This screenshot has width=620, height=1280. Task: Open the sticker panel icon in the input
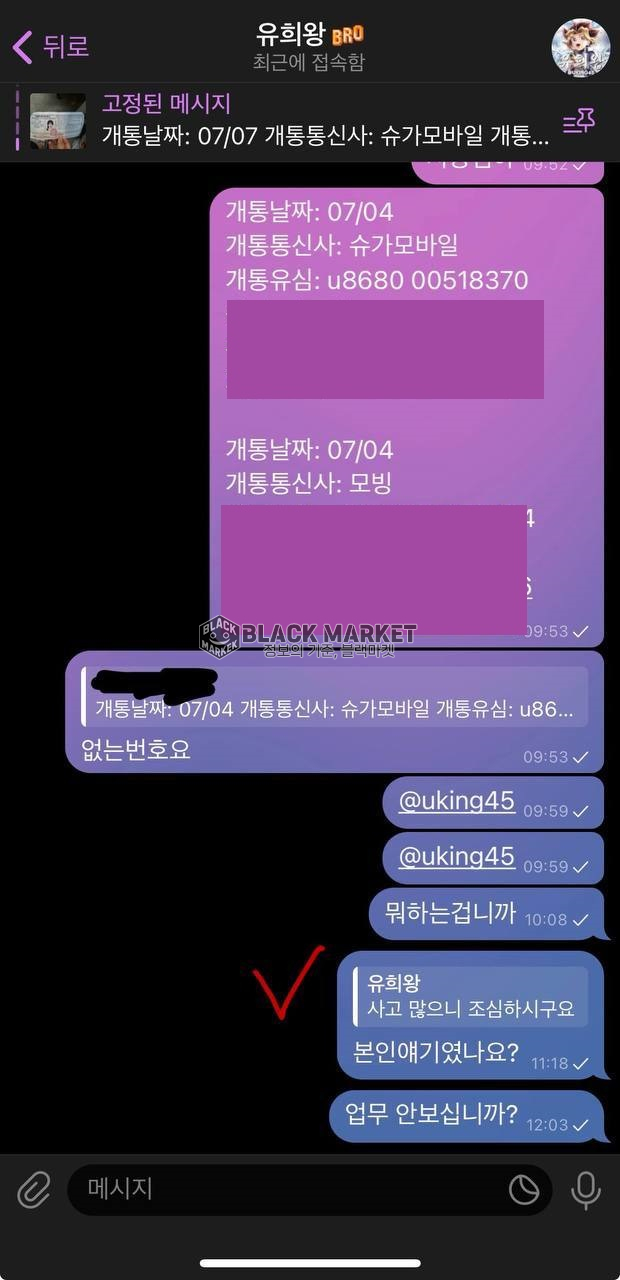pos(524,1189)
